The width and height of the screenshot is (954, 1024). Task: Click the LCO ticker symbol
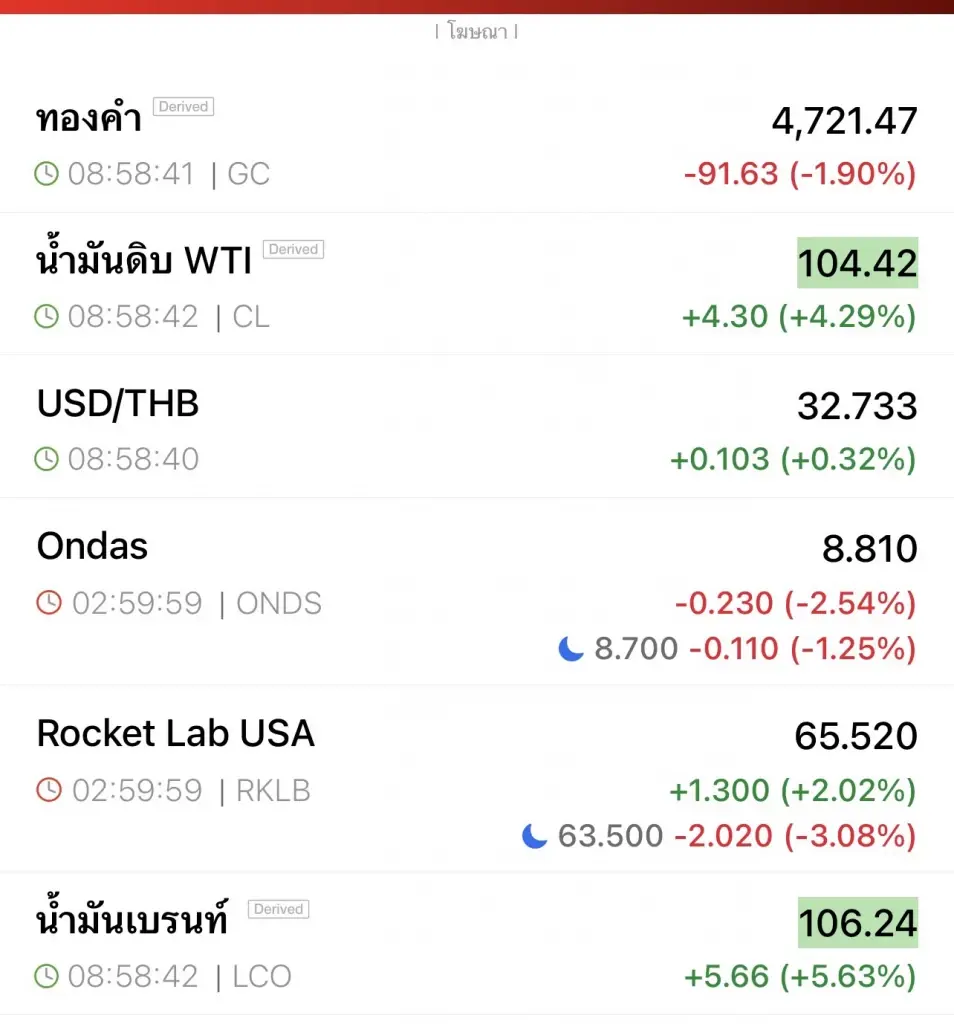[x=262, y=976]
